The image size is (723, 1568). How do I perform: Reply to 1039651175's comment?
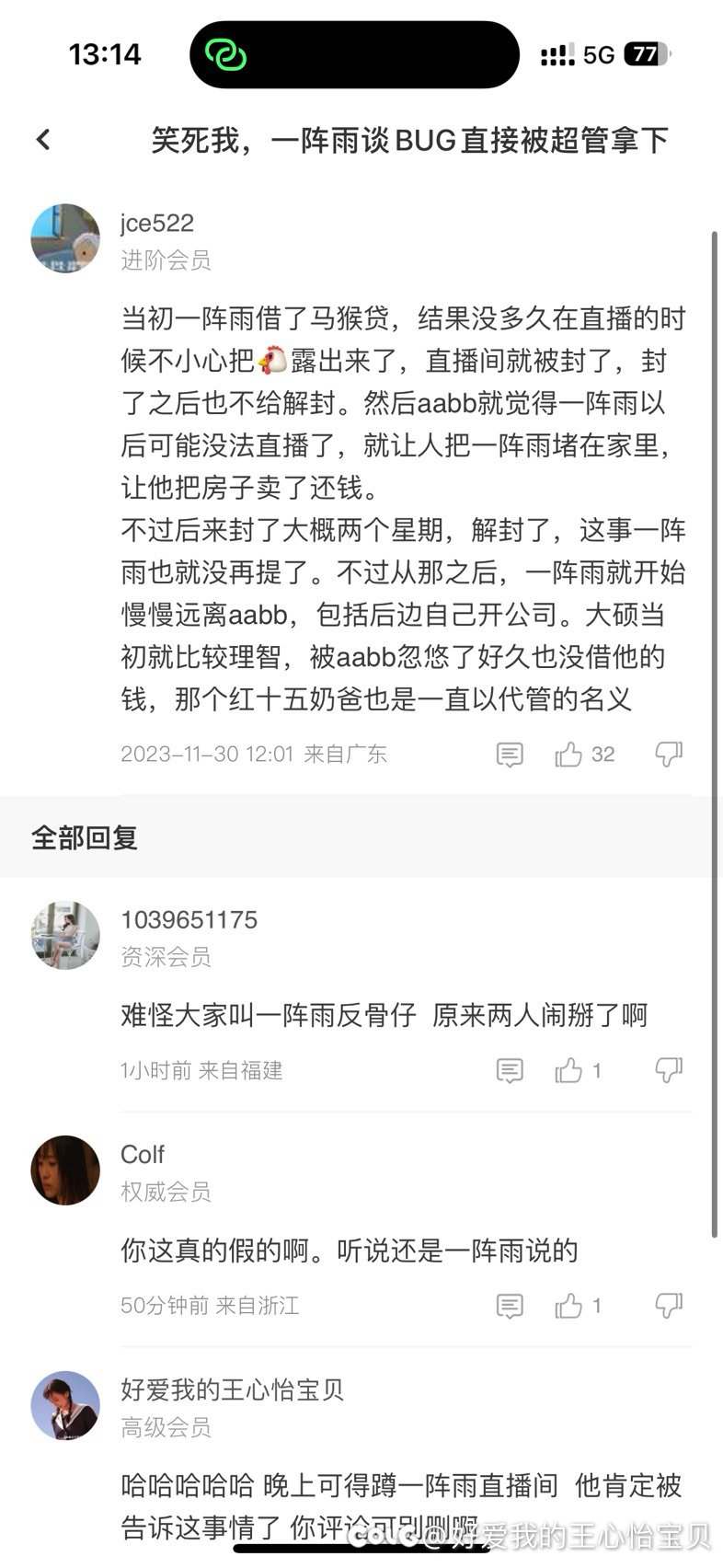click(x=510, y=1071)
